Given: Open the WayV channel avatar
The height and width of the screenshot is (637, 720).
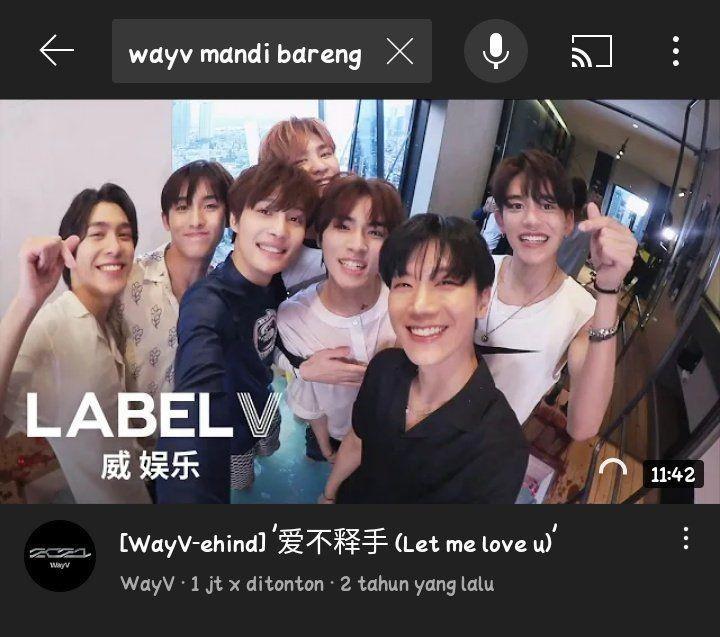Looking at the screenshot, I should coord(60,556).
